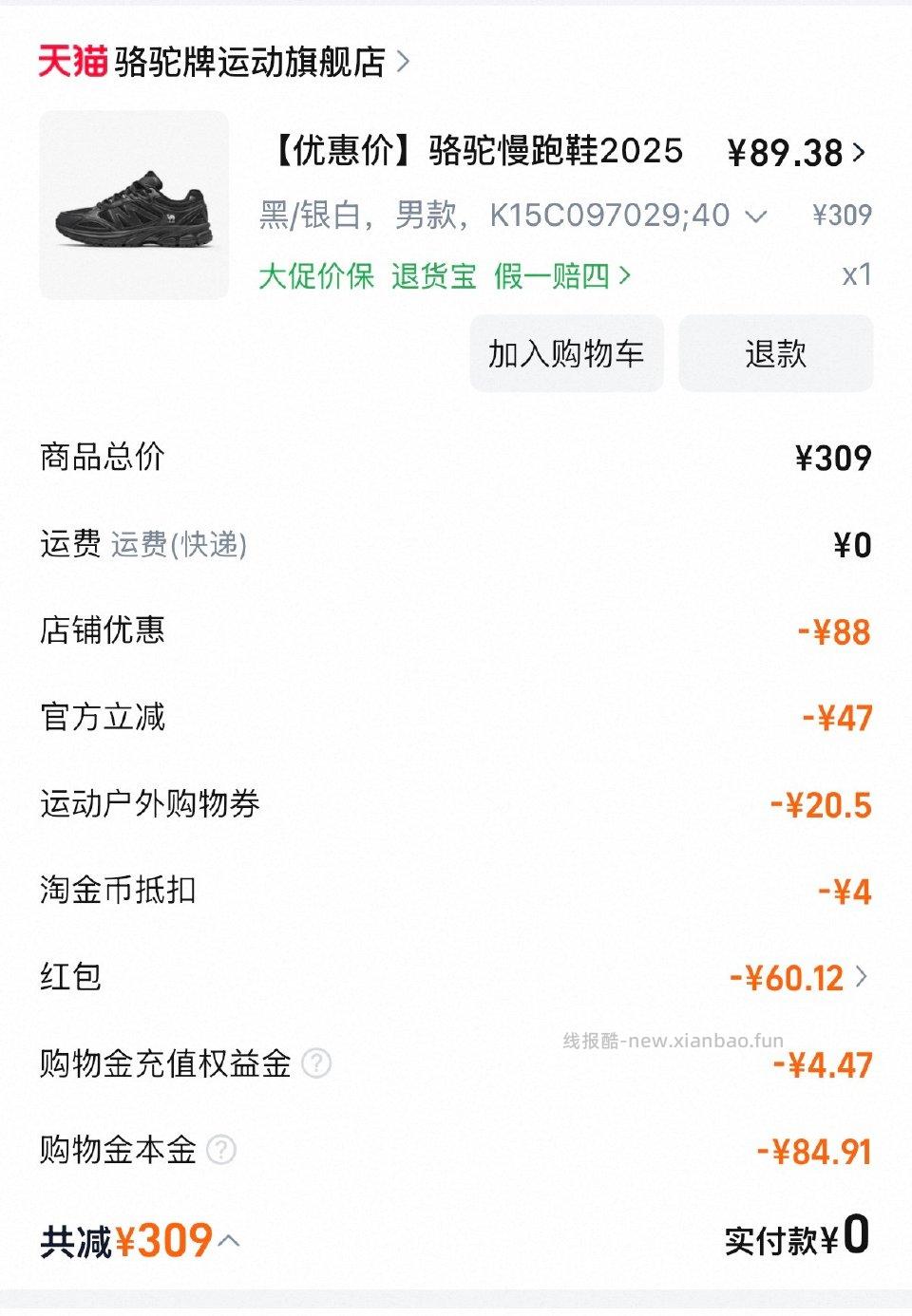Select the 大促价保 service tag

[316, 276]
